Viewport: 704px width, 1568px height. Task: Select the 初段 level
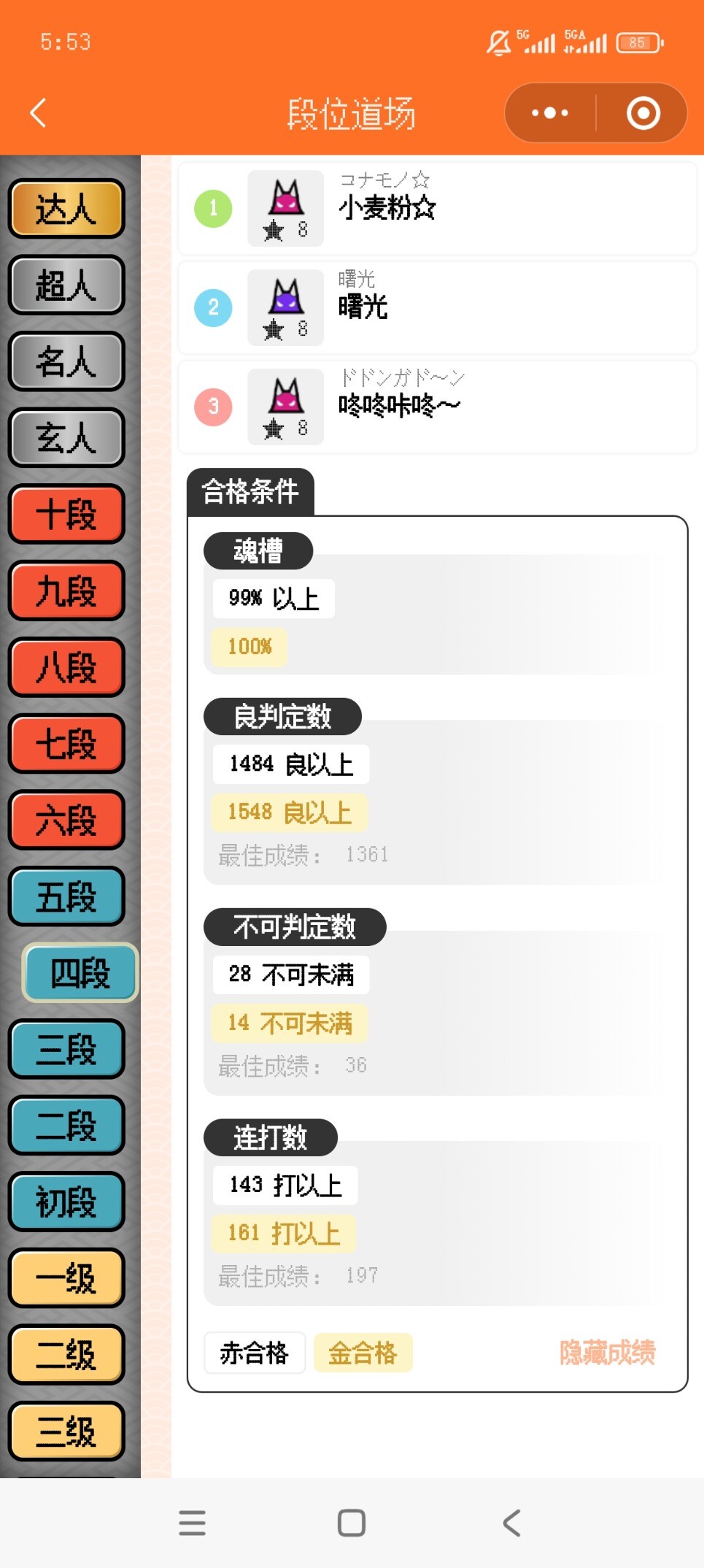(x=66, y=1202)
